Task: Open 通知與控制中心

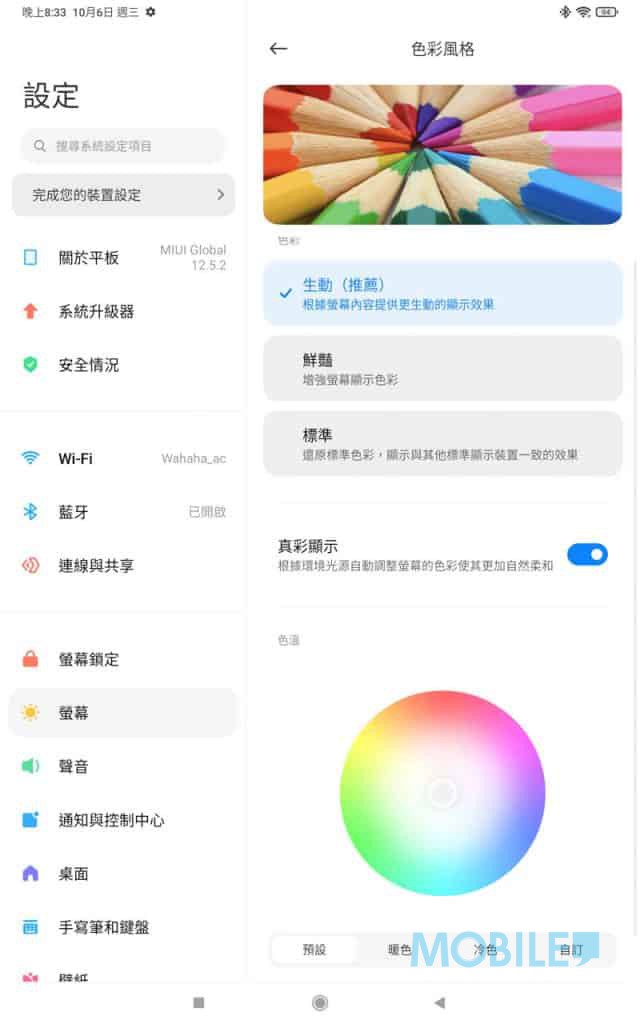Action: (x=123, y=821)
